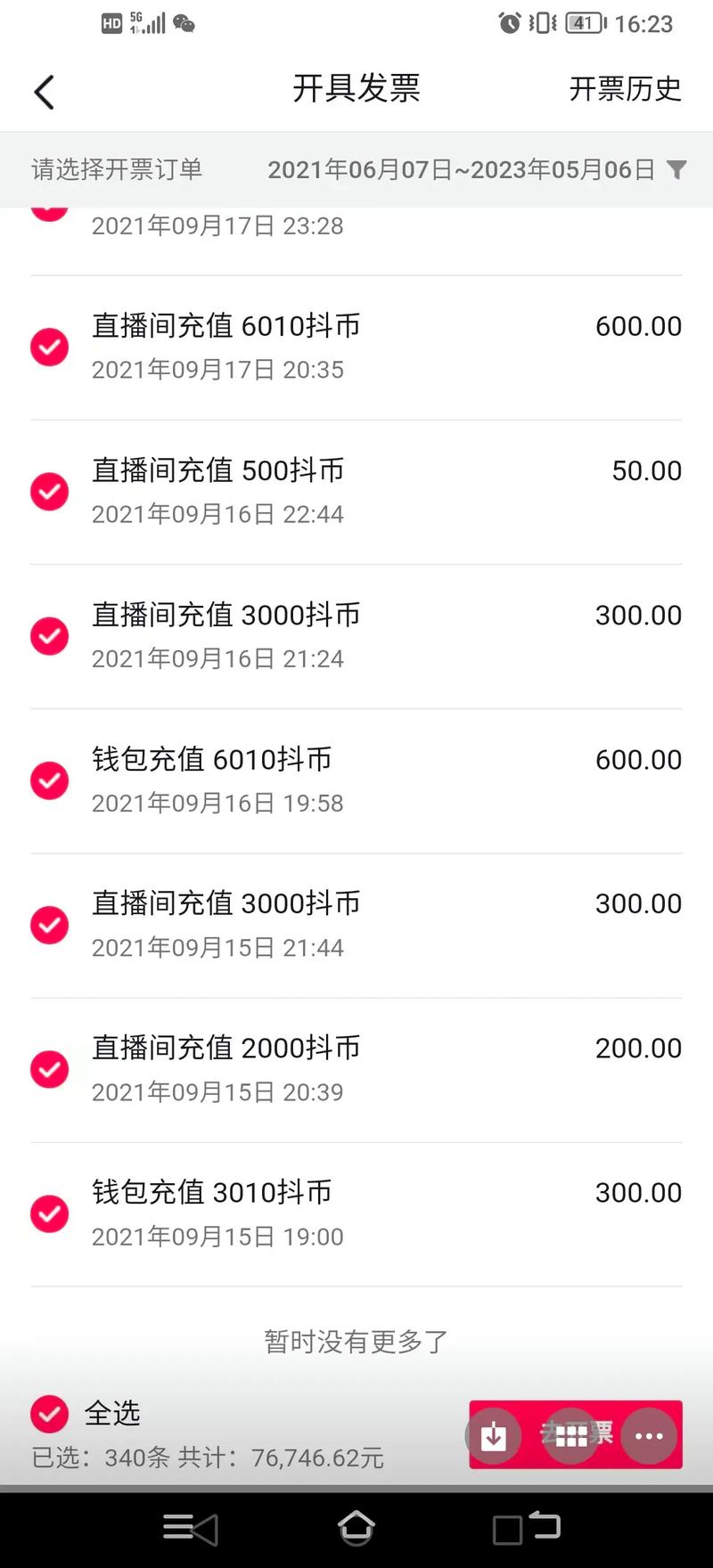Deselect the 直播间充值 500抖币 order
The width and height of the screenshot is (713, 1568).
[x=50, y=492]
